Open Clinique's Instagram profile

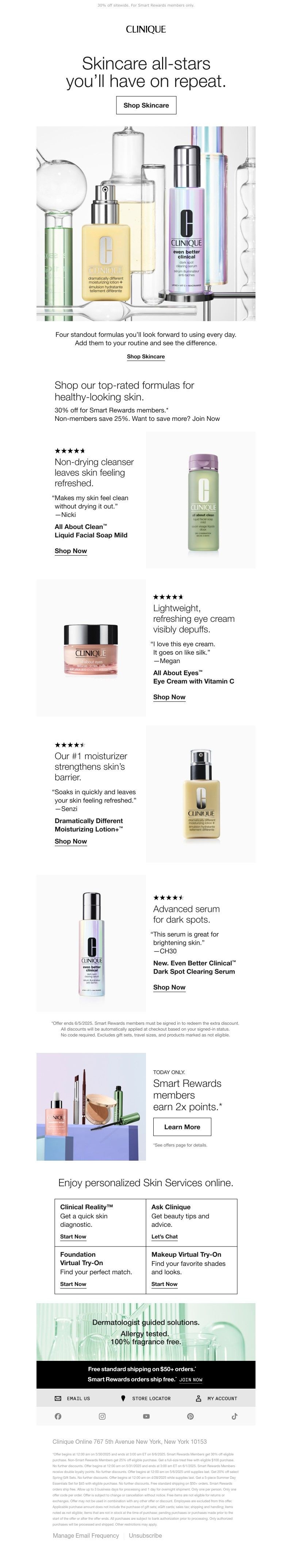tap(102, 1416)
